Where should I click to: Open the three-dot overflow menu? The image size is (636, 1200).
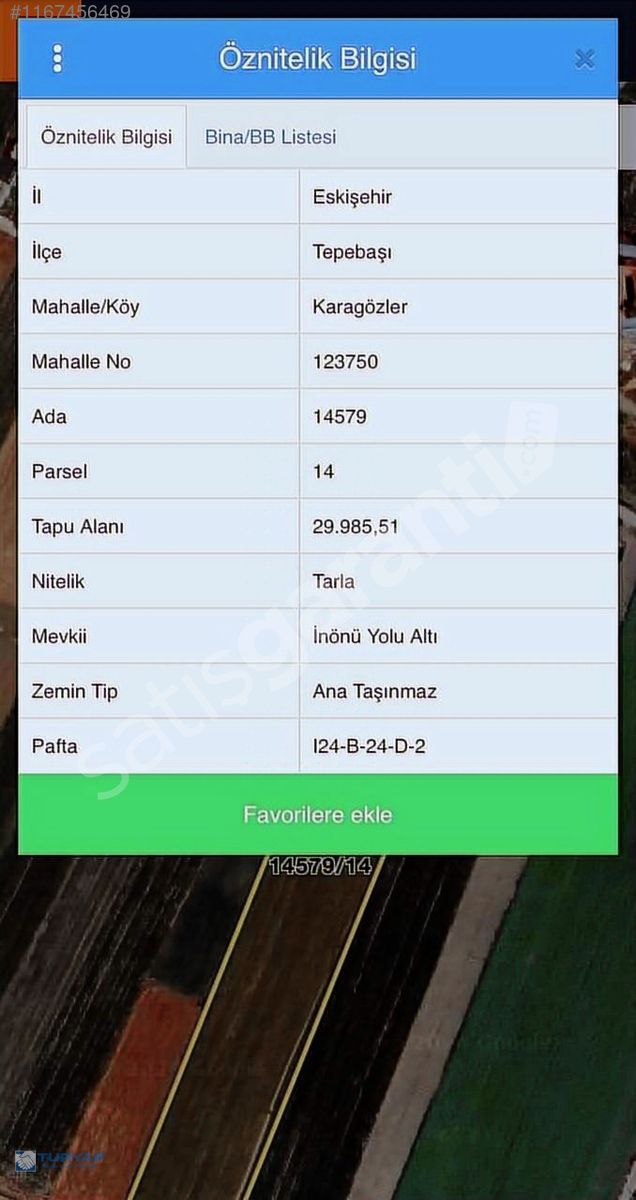57,58
